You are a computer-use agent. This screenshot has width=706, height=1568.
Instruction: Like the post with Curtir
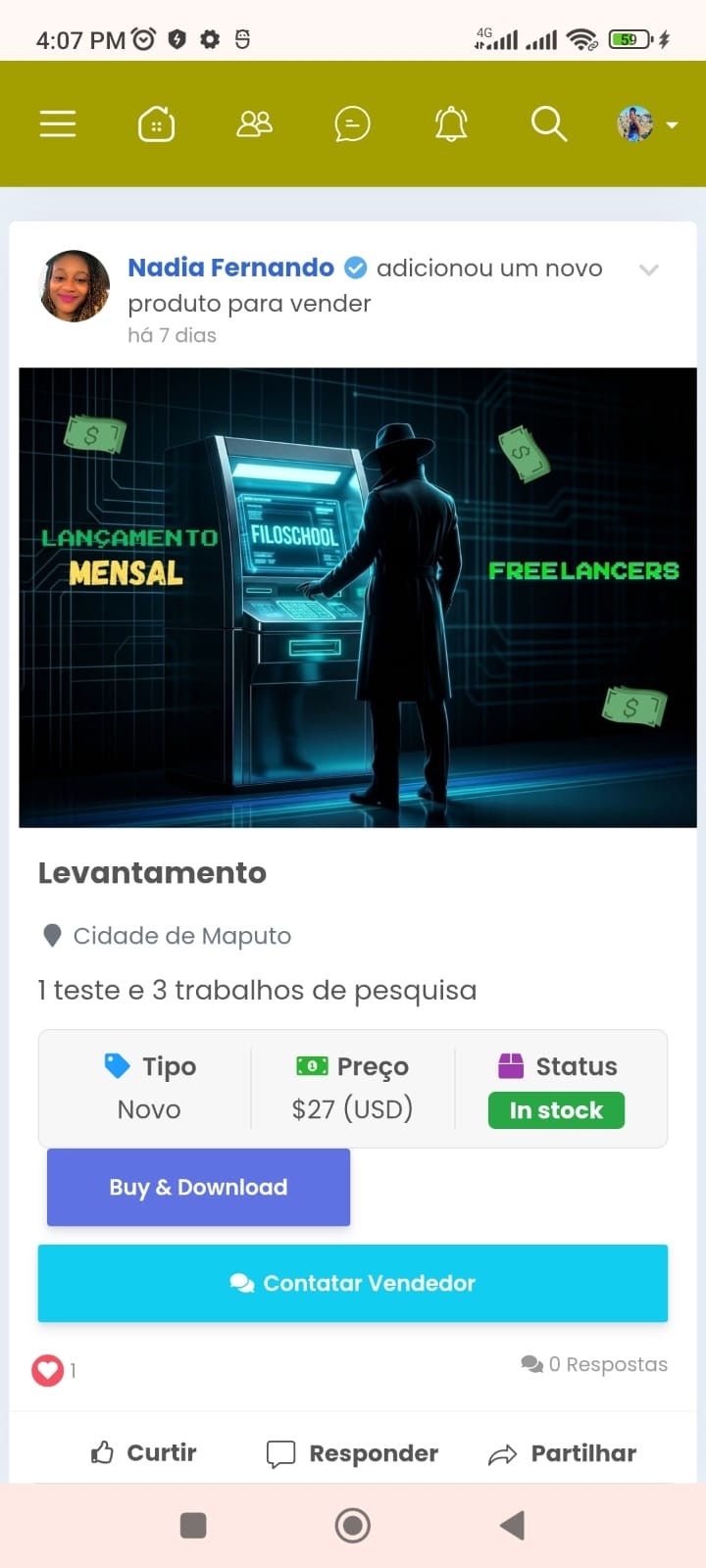(144, 1452)
